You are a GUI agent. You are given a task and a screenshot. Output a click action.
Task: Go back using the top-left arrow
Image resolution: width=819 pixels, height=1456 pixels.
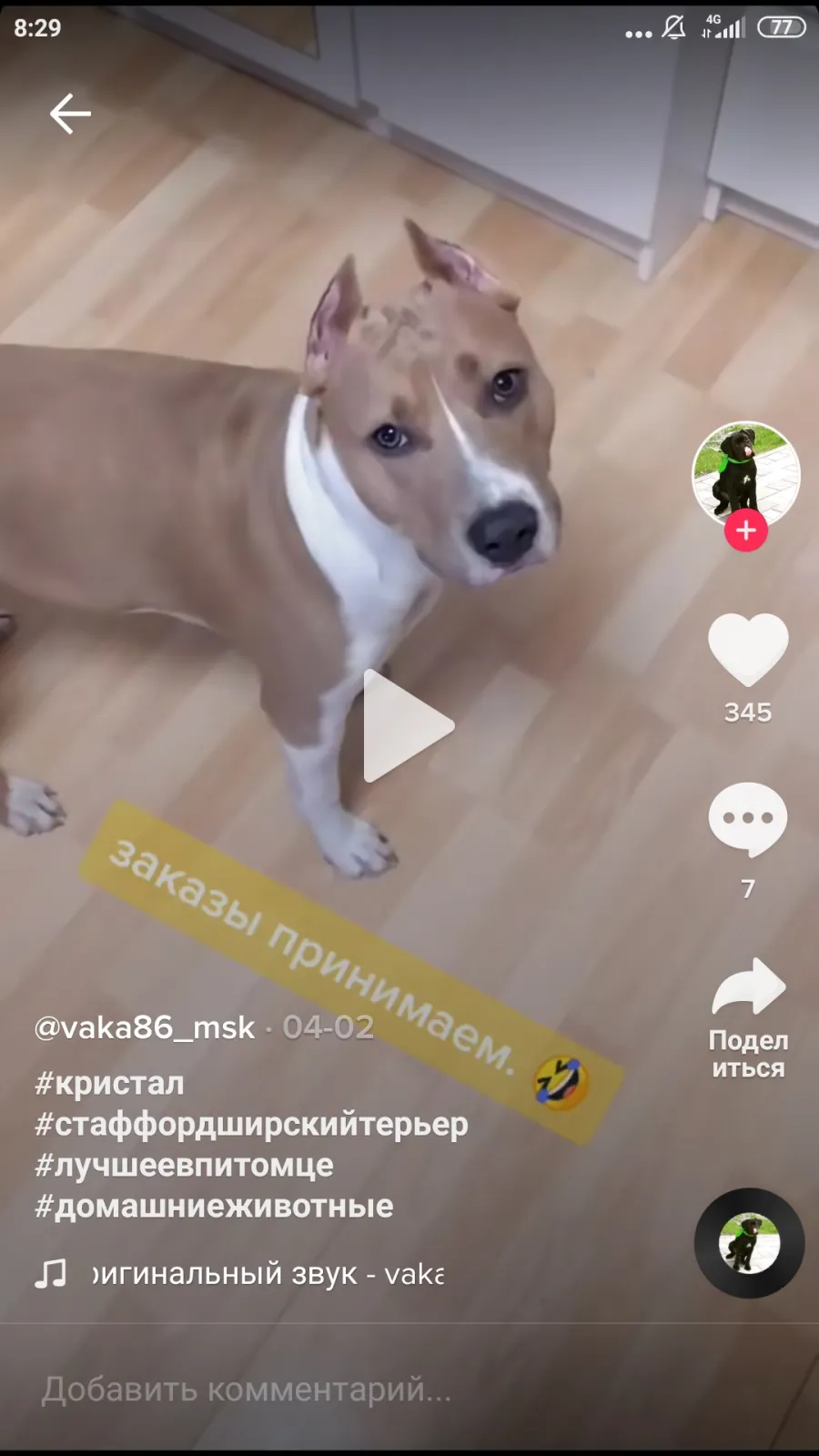pyautogui.click(x=70, y=114)
